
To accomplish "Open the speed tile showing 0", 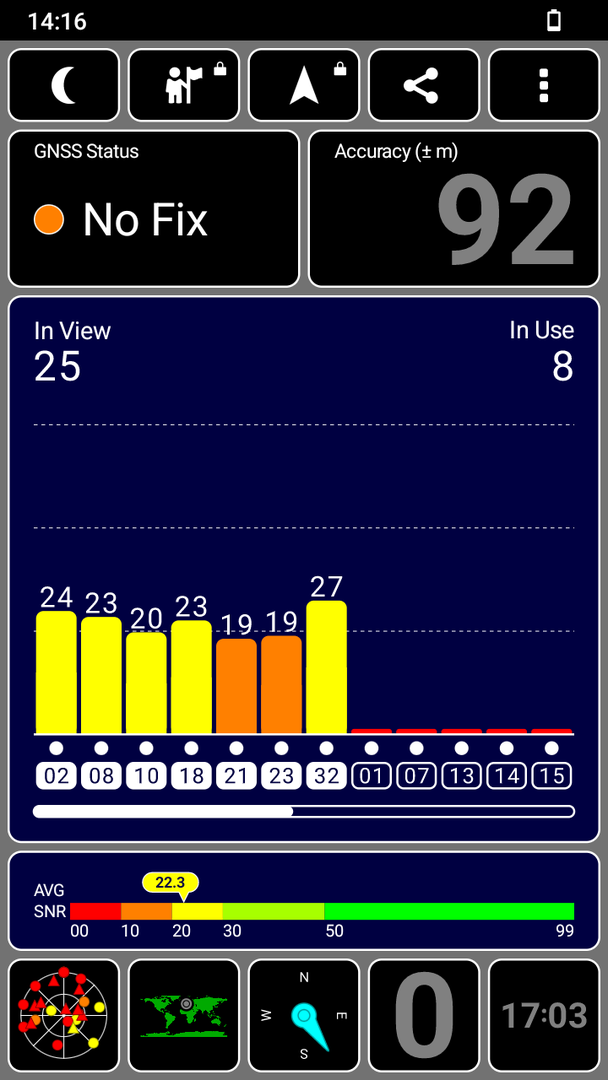I will tap(424, 1015).
